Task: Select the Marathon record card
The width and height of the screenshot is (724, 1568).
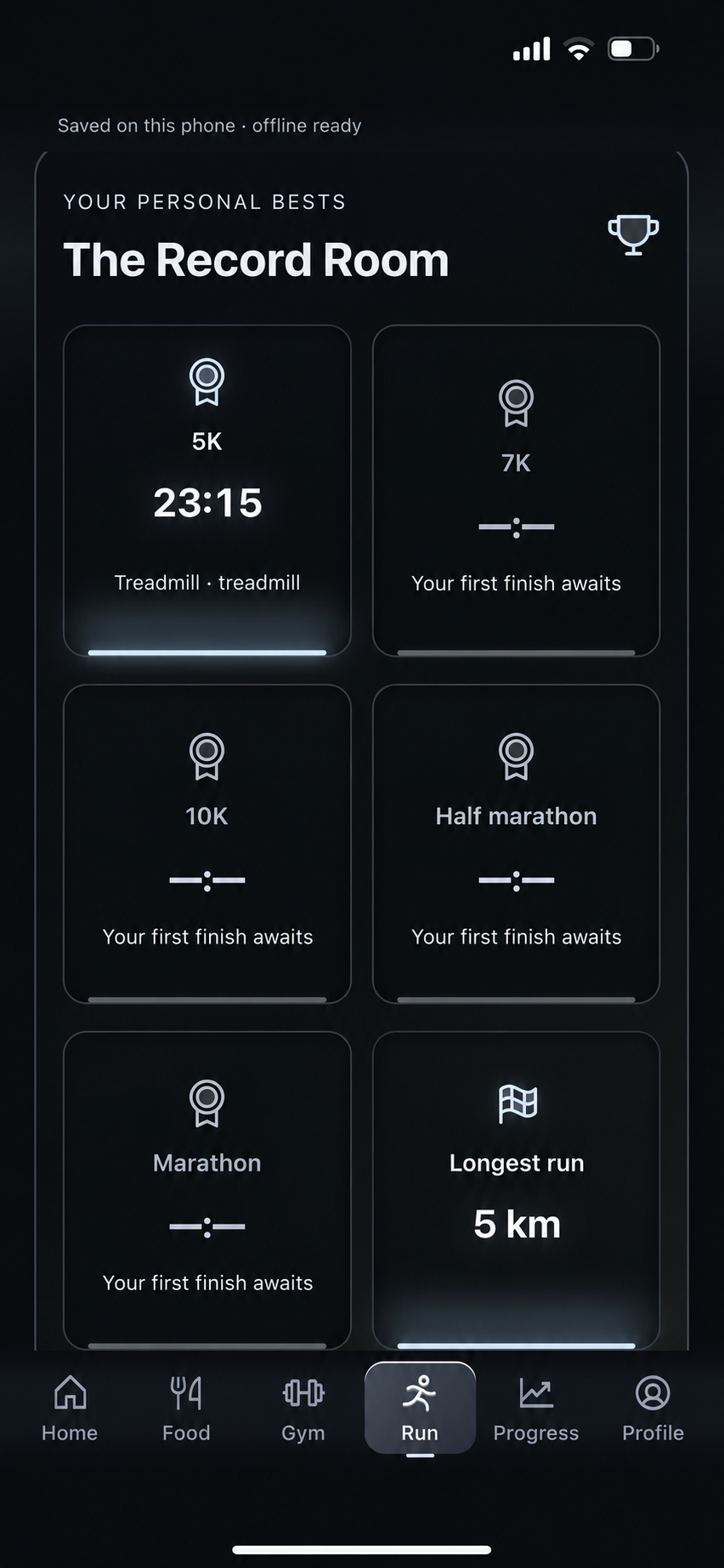Action: pos(207,1190)
